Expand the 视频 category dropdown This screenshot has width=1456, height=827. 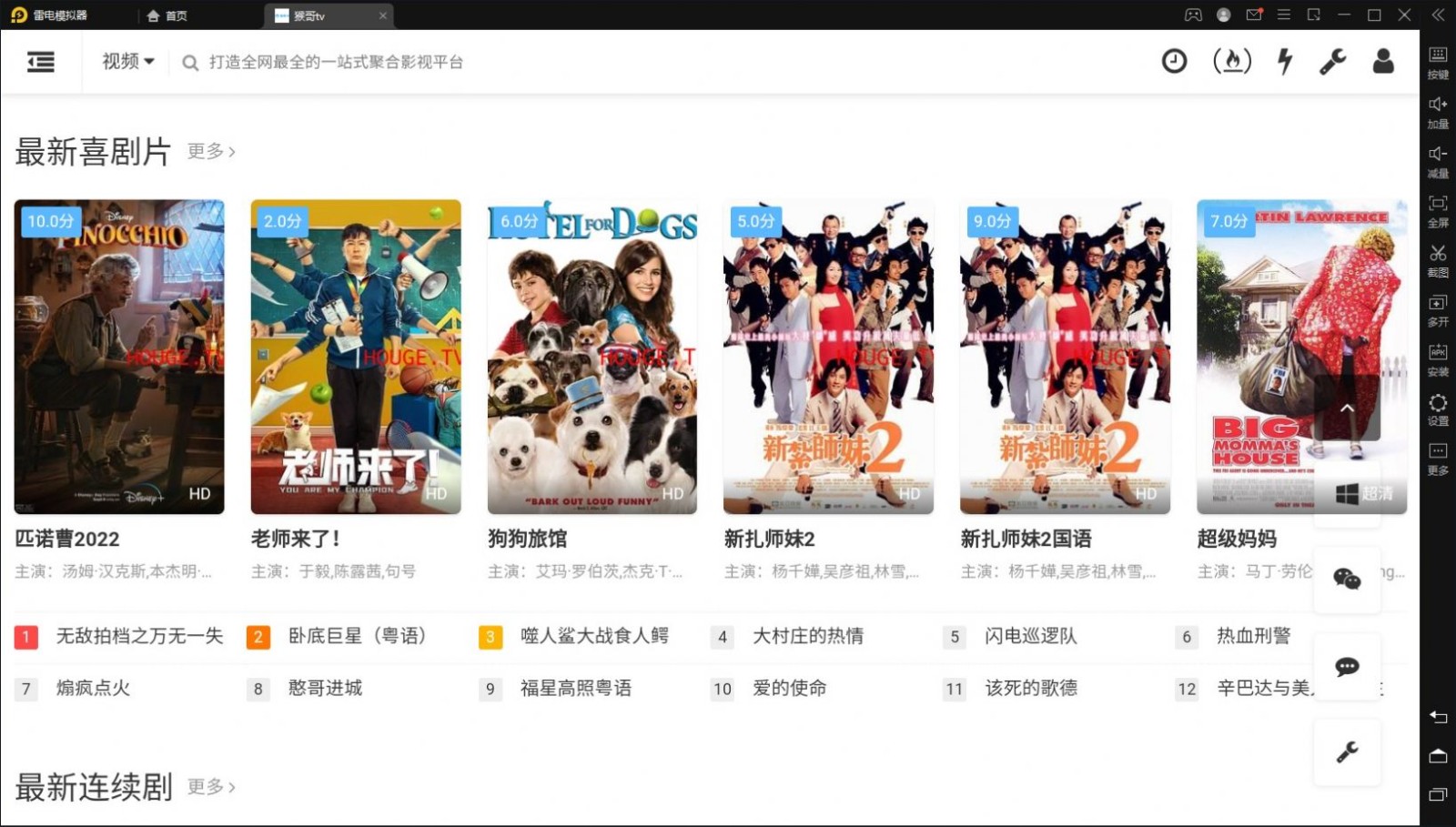click(127, 62)
